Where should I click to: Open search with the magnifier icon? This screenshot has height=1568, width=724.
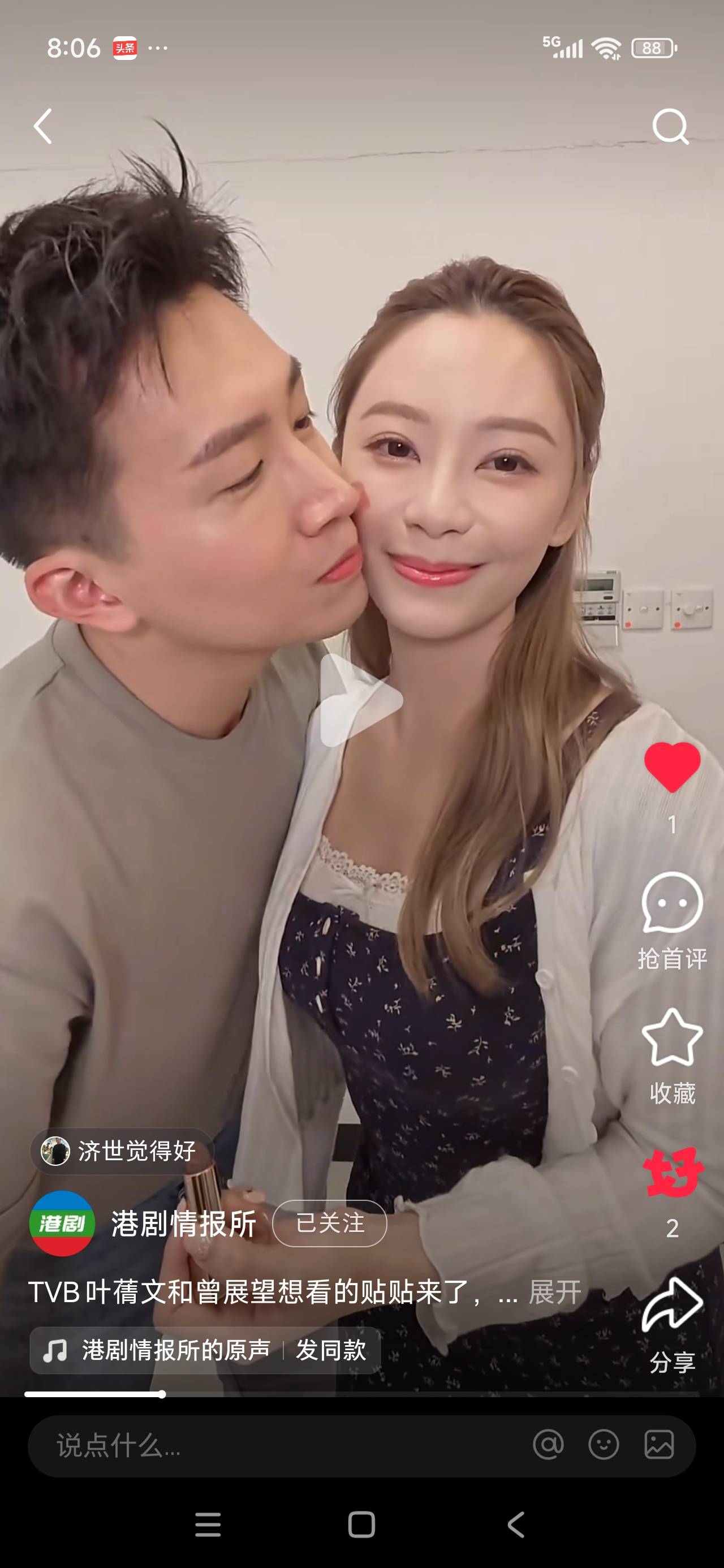(670, 127)
